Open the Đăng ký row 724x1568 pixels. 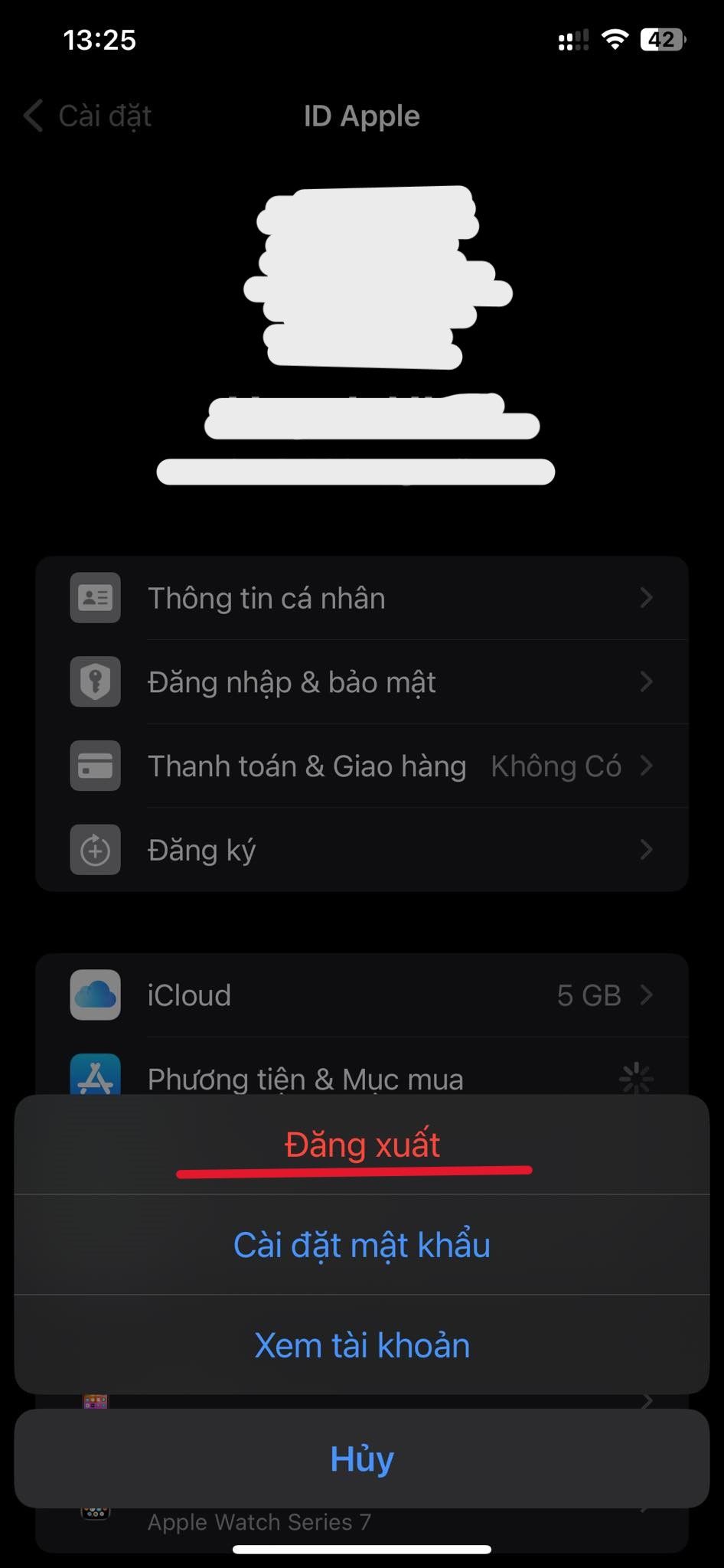[362, 850]
